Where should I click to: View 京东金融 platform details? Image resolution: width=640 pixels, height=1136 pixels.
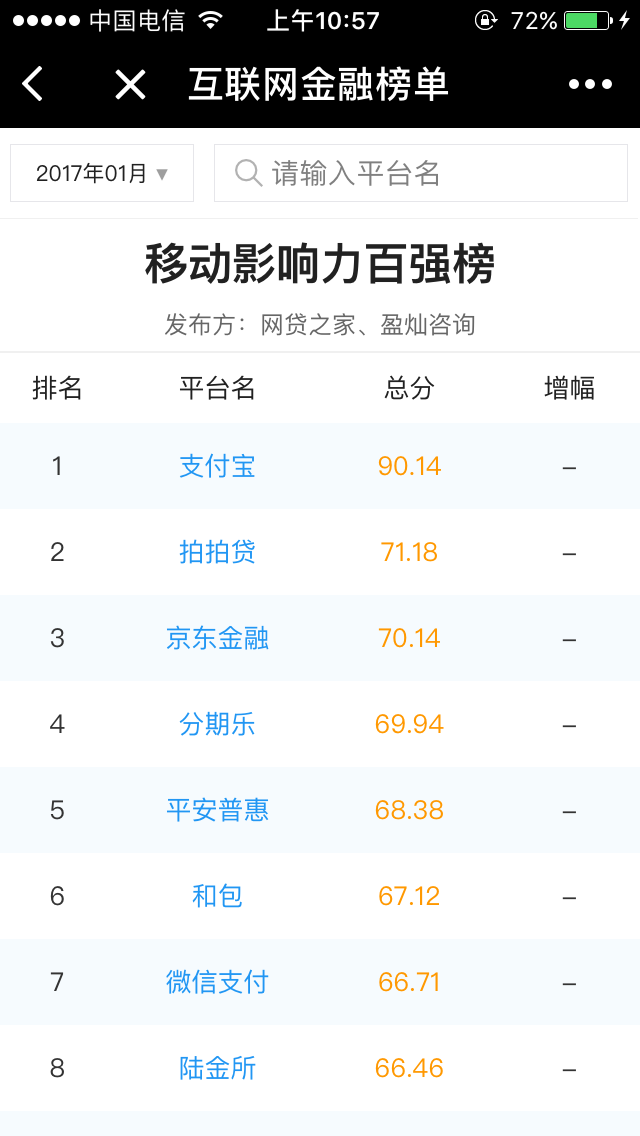(x=217, y=638)
